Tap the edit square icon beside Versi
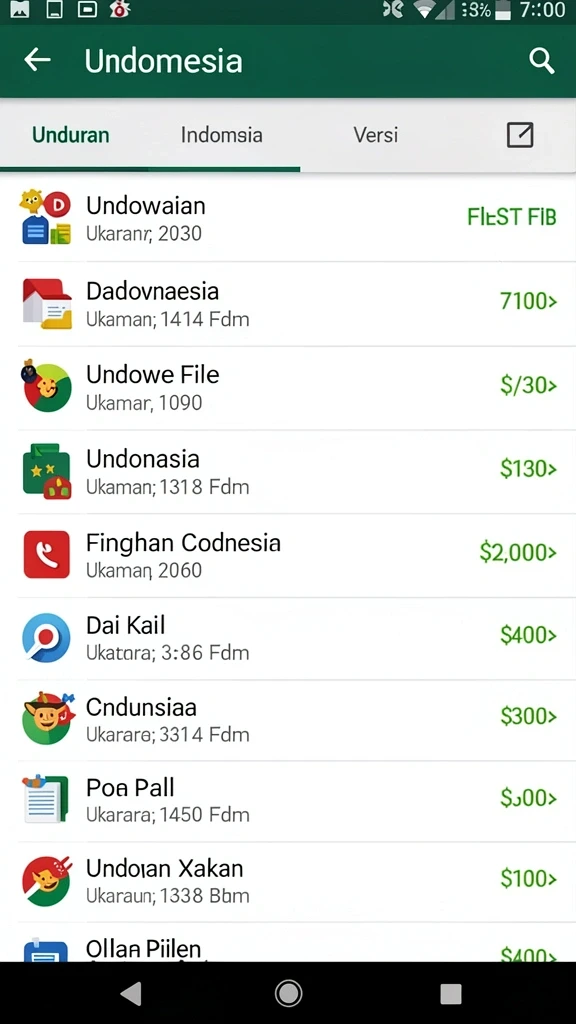Viewport: 576px width, 1024px height. (x=520, y=135)
